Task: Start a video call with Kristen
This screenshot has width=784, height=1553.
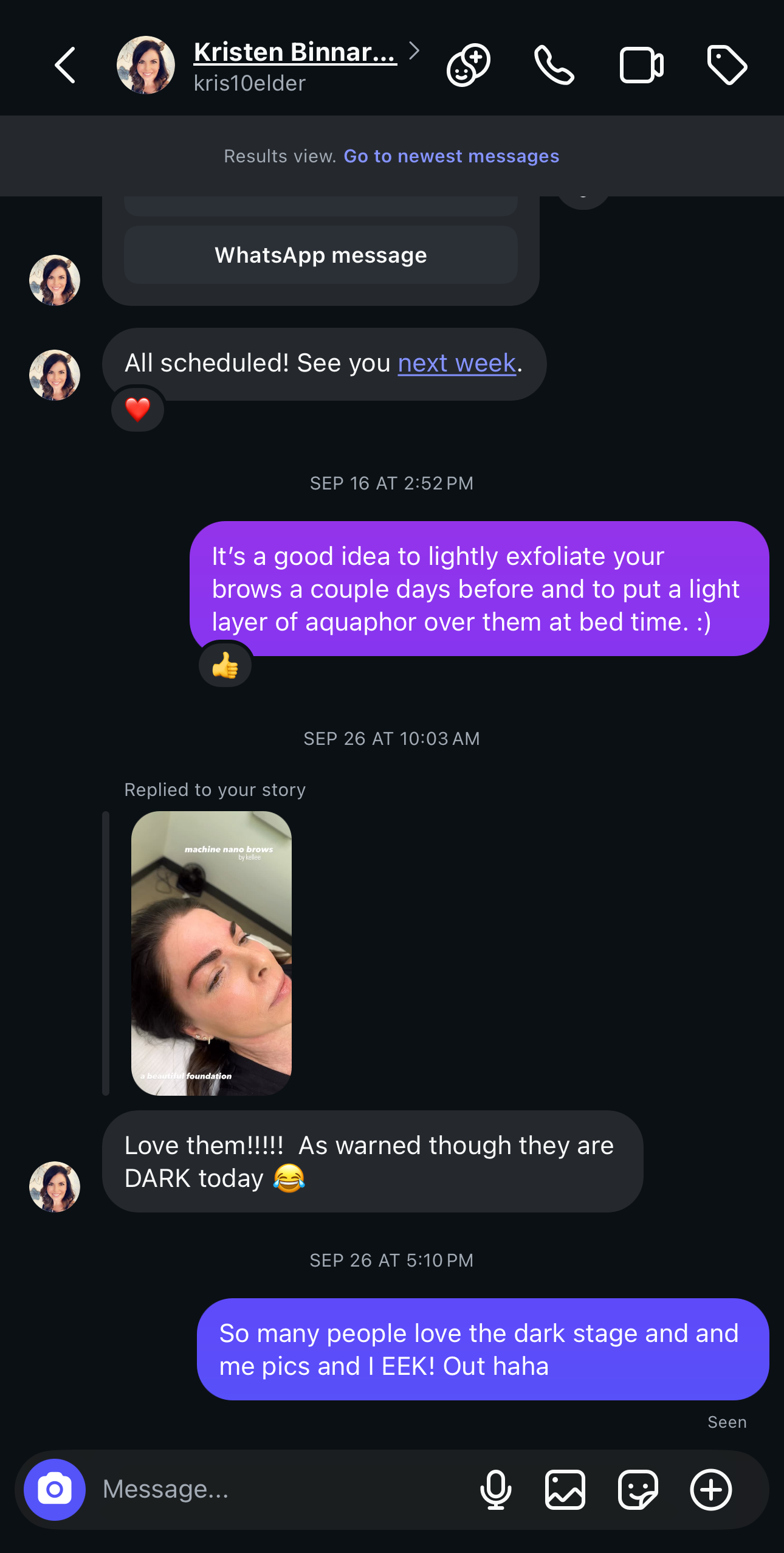Action: 641,65
